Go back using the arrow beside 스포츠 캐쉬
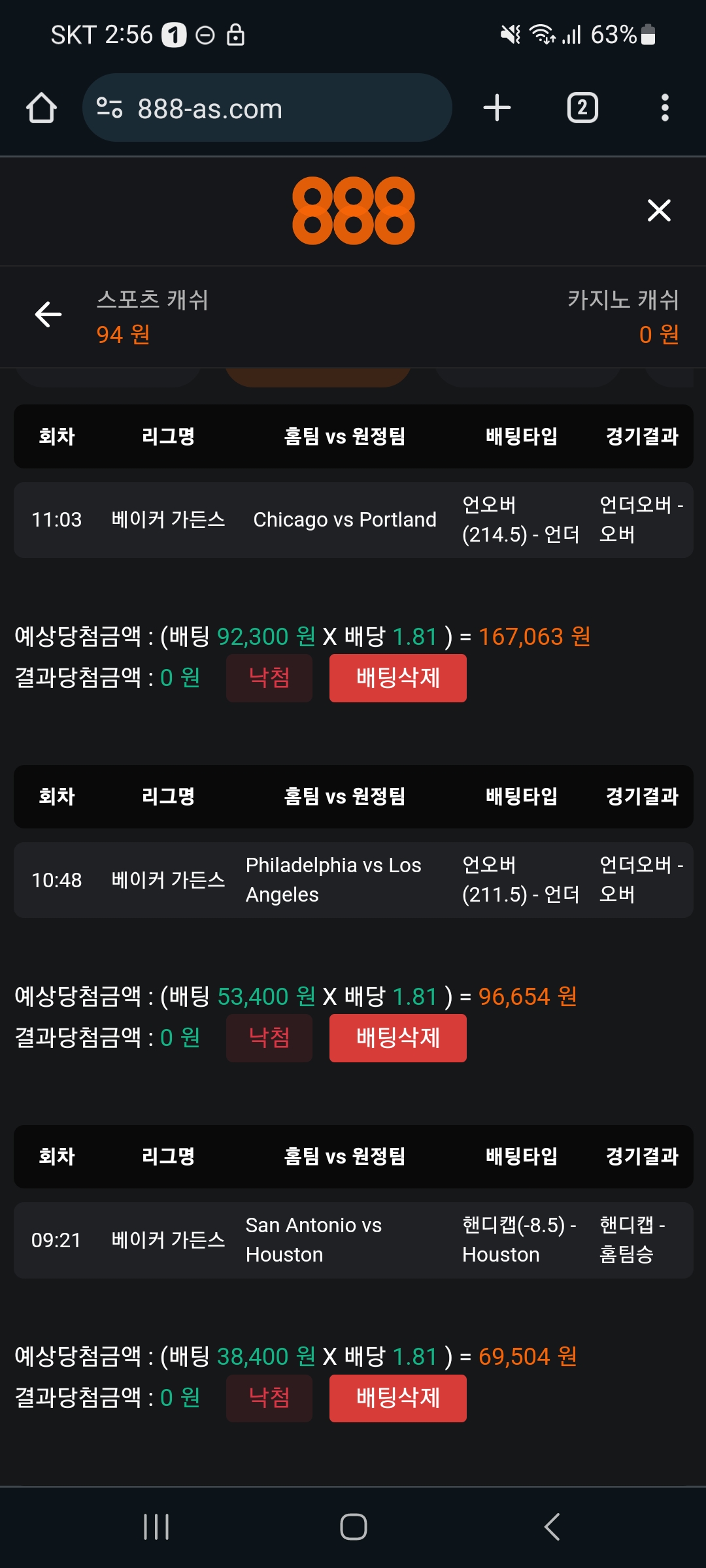The height and width of the screenshot is (1568, 706). click(48, 314)
